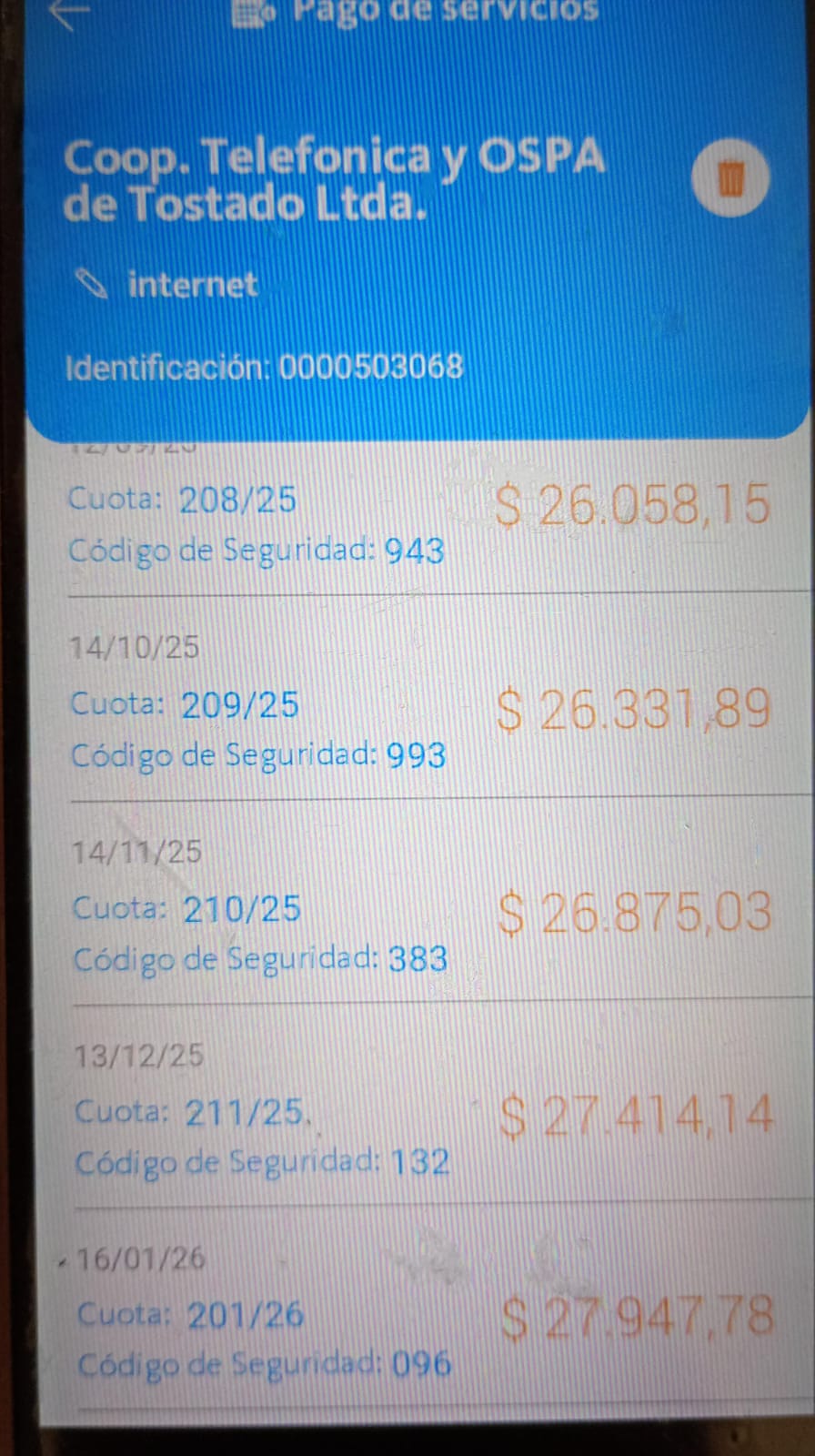Viewport: 815px width, 1456px height.
Task: Delete this saved service via trash icon
Action: click(730, 178)
